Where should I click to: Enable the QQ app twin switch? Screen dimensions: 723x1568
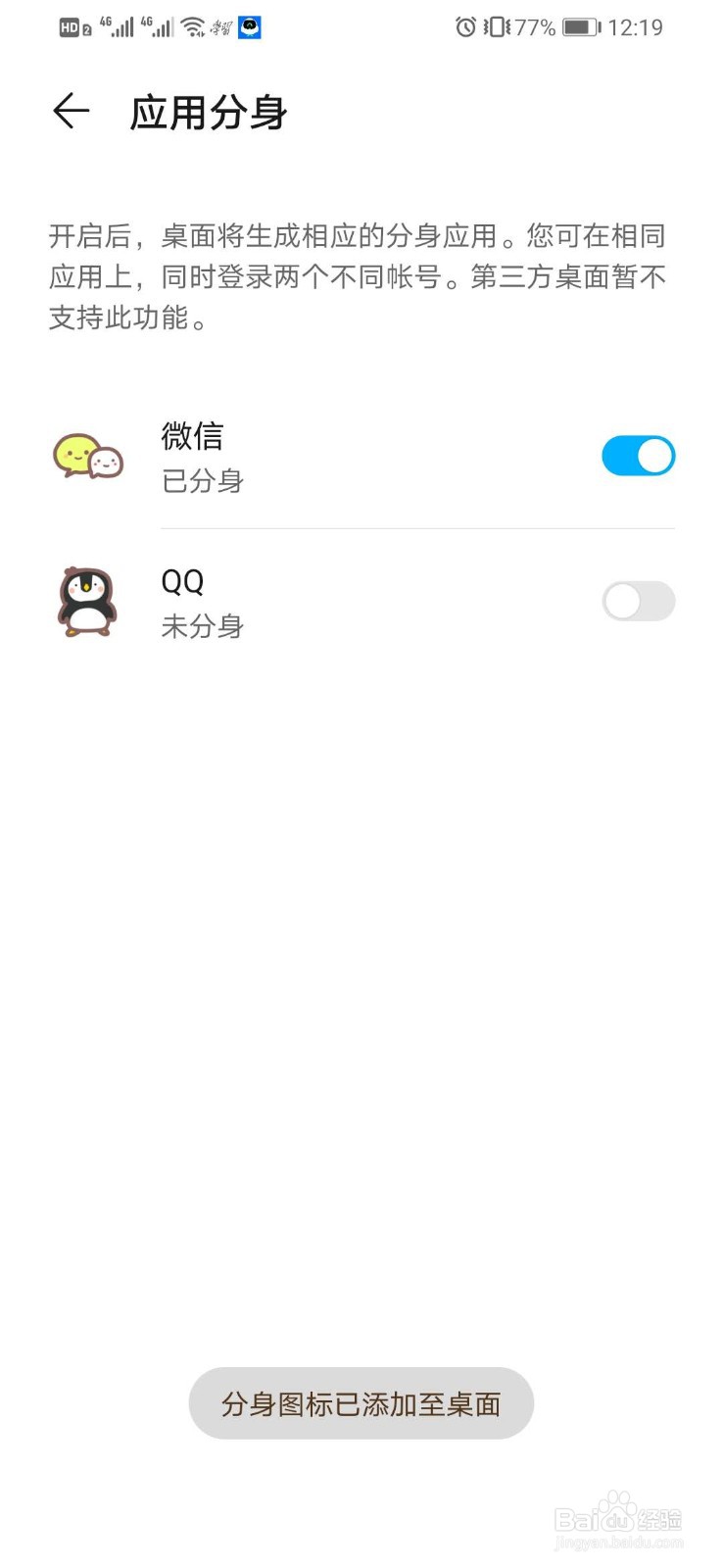(x=638, y=601)
